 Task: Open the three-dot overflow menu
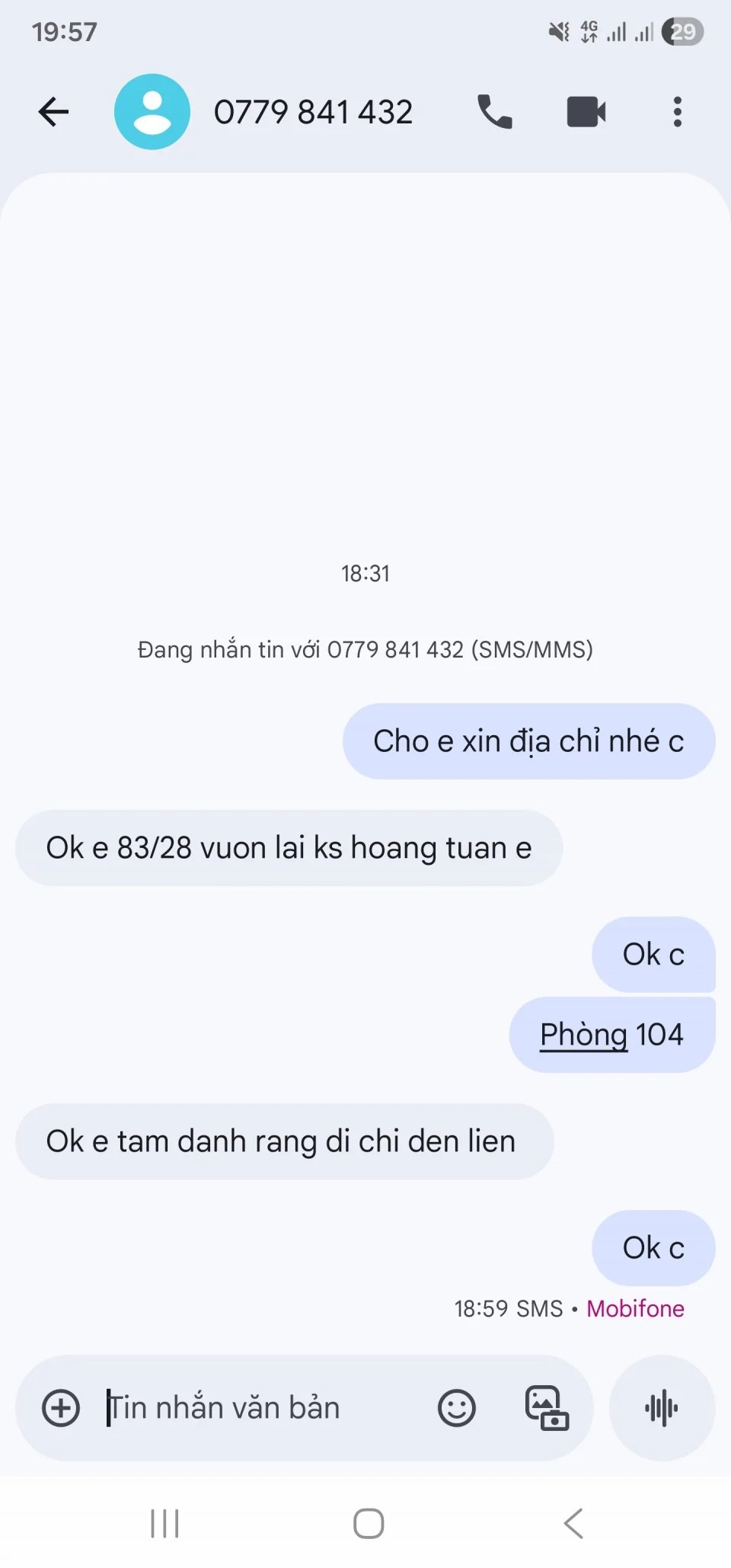point(677,112)
